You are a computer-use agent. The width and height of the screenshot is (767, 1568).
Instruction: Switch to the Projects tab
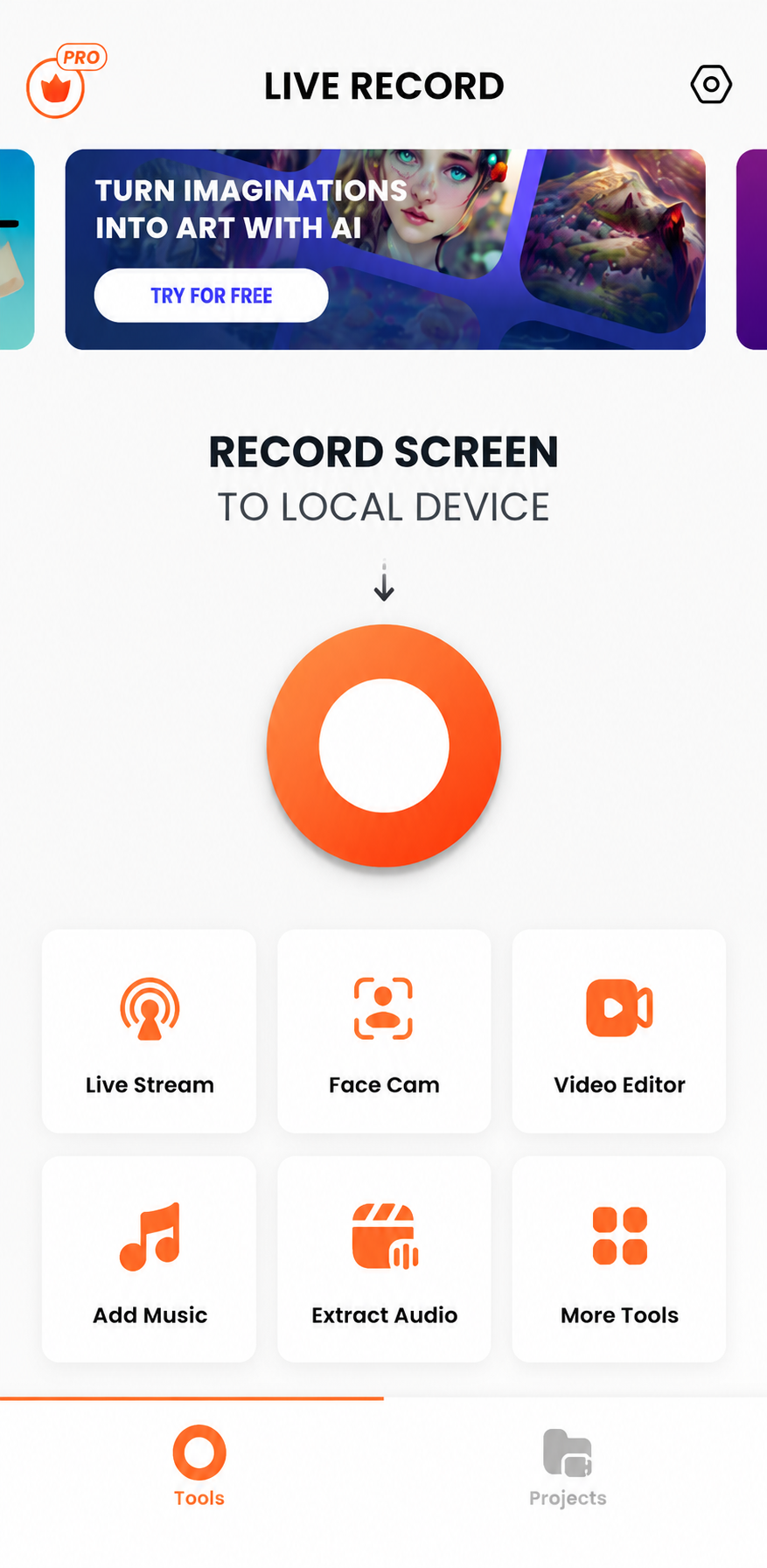568,1467
